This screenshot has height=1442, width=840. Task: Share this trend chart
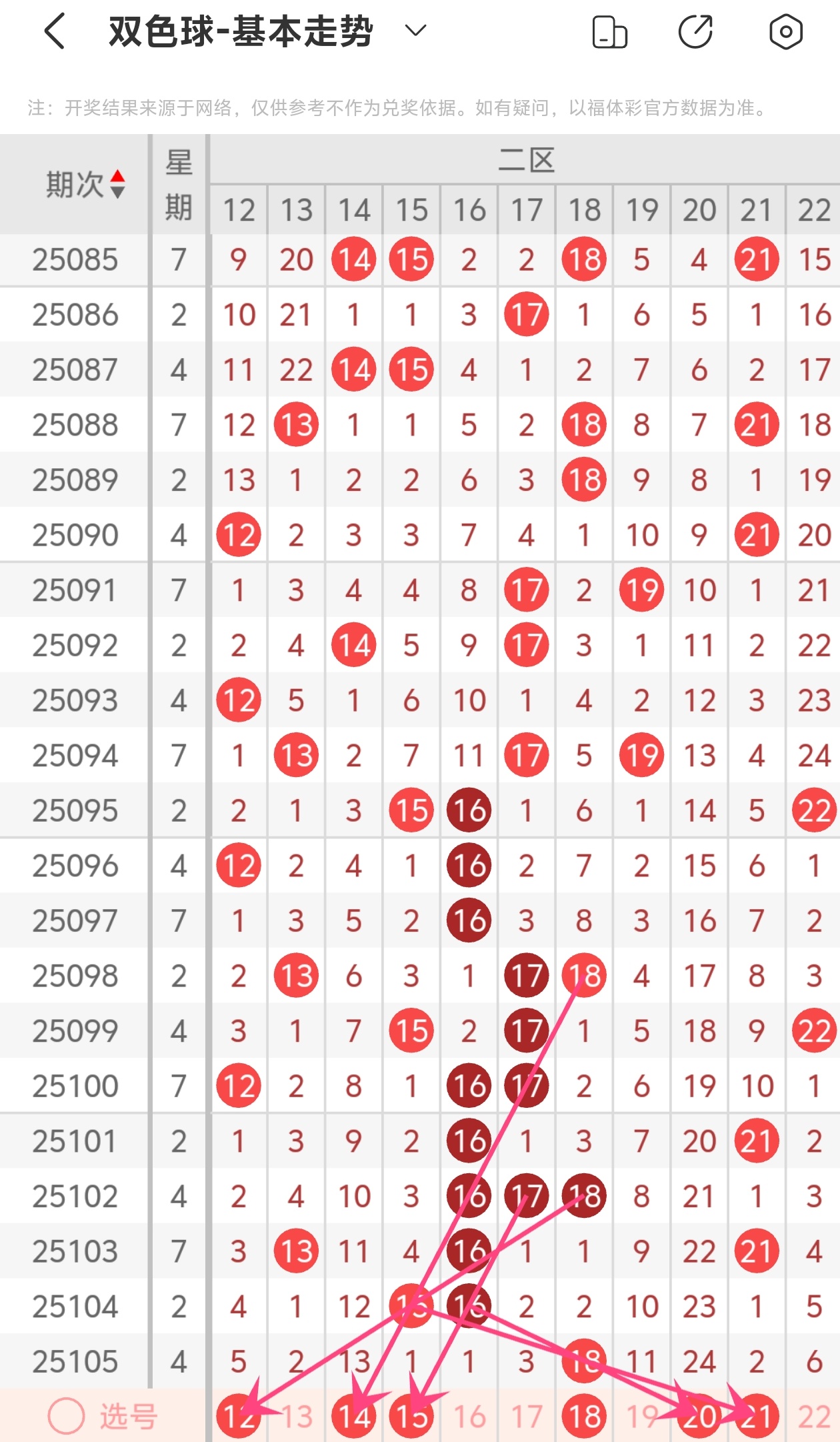(696, 32)
